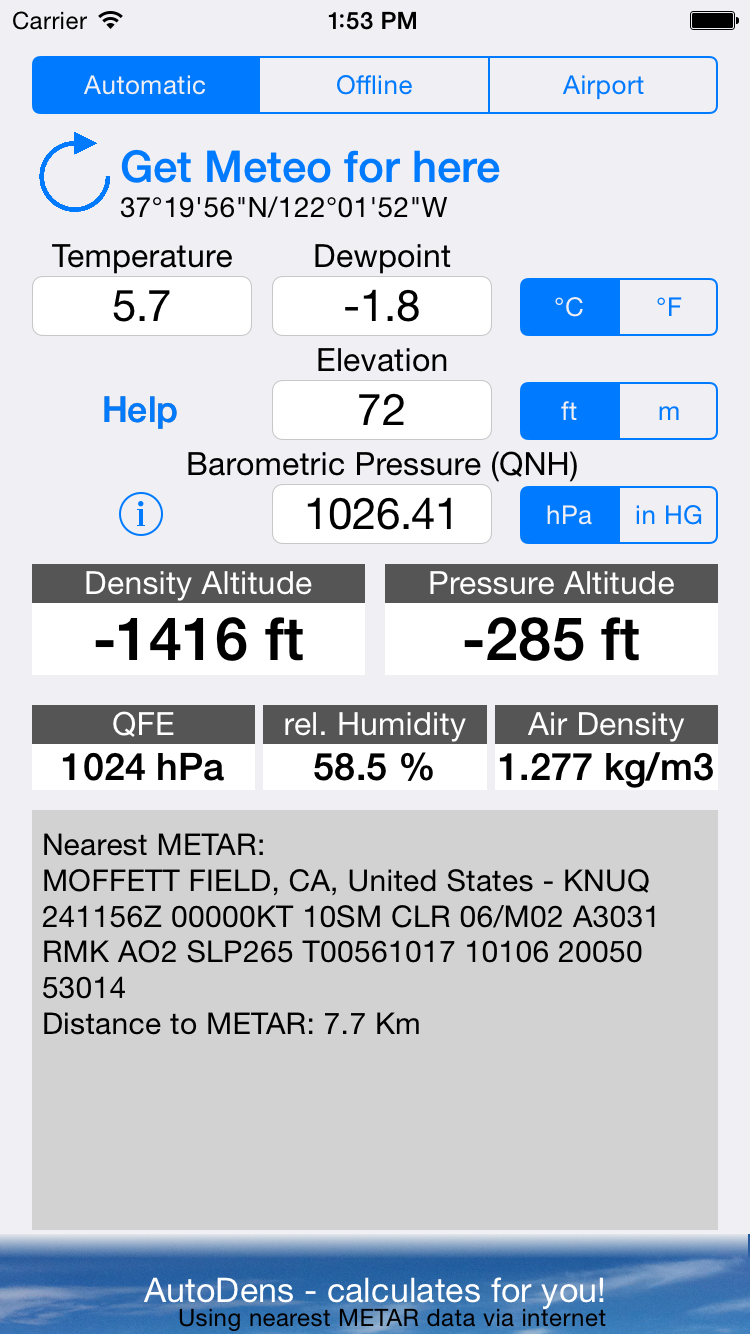This screenshot has height=1334, width=750.
Task: Show barometric pressure info icon
Action: 141,515
